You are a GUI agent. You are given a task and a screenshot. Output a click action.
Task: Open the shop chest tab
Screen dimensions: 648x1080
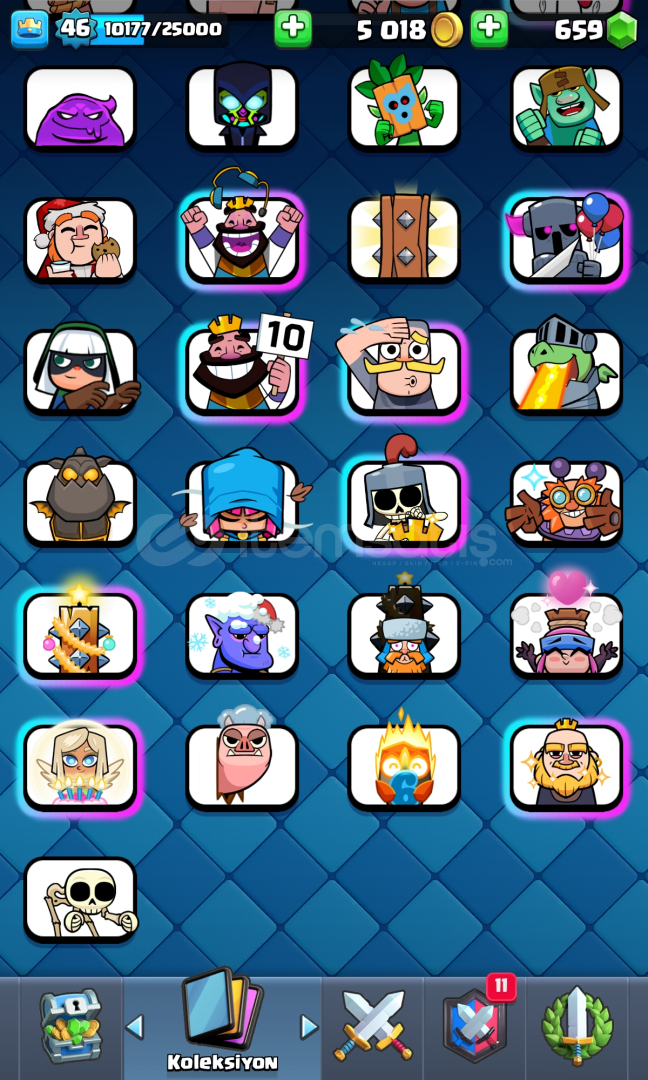pyautogui.click(x=71, y=1026)
